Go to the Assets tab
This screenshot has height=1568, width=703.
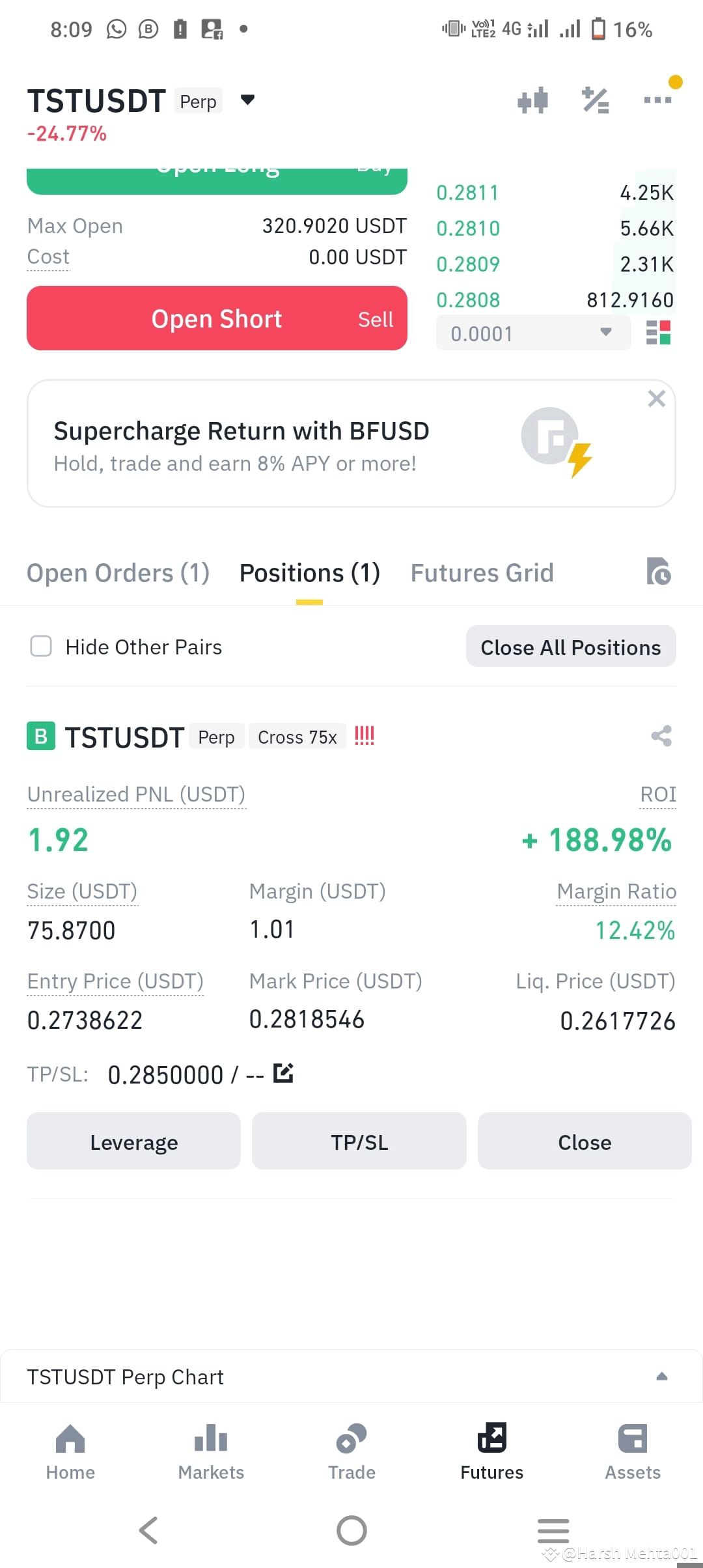click(633, 1451)
